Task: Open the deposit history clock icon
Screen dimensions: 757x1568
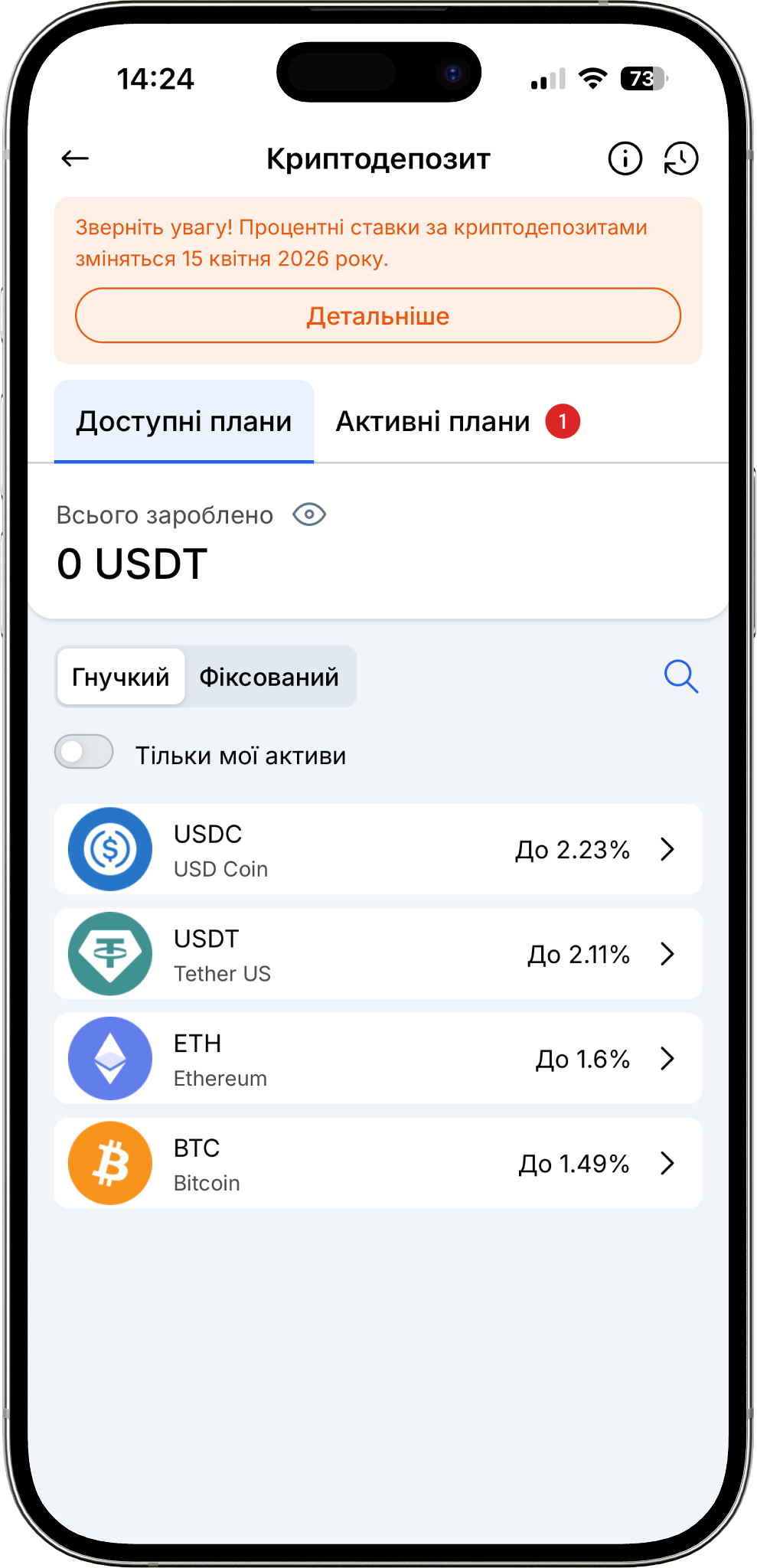Action: click(x=680, y=158)
